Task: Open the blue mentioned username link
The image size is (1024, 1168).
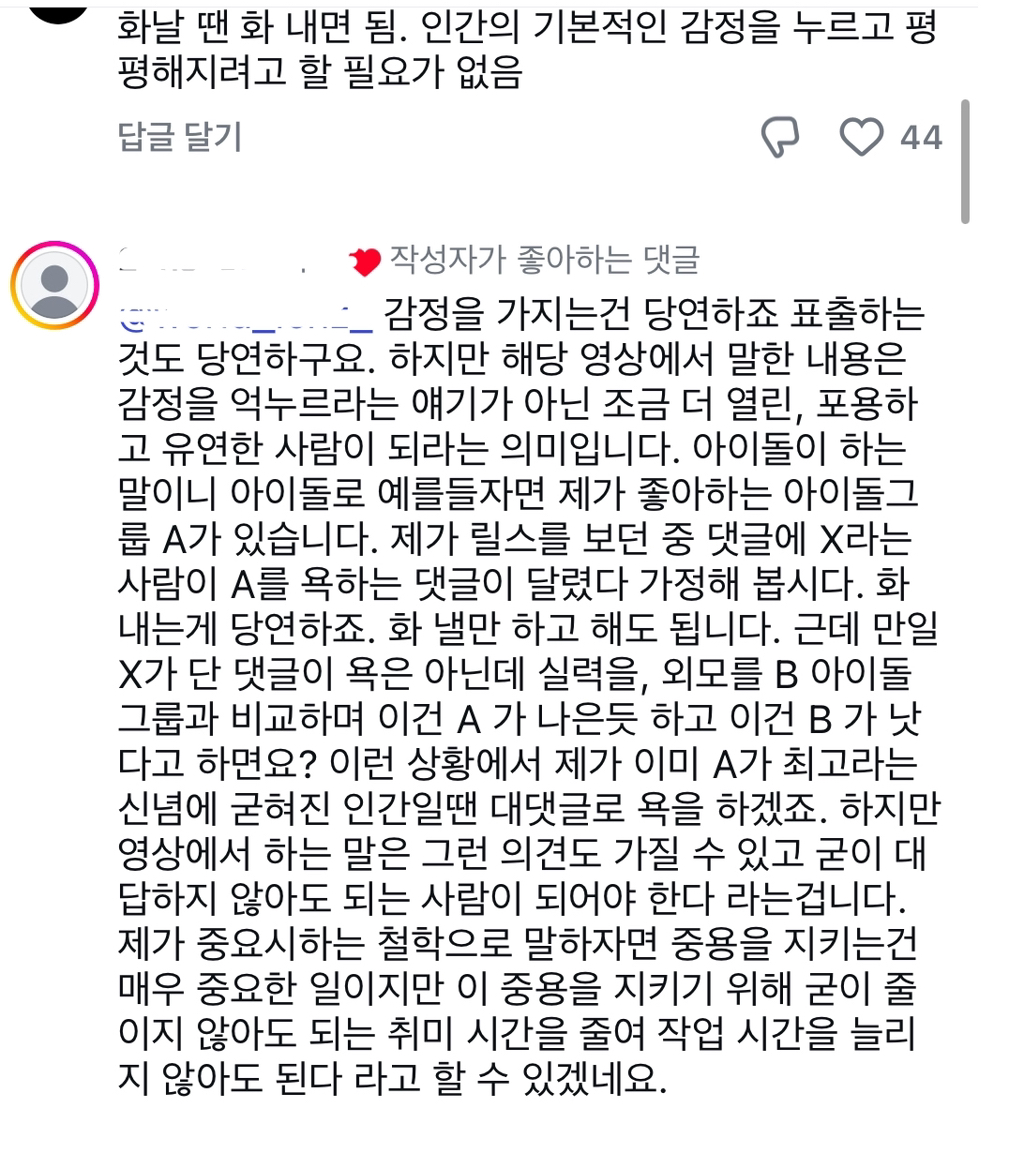Action: click(246, 315)
